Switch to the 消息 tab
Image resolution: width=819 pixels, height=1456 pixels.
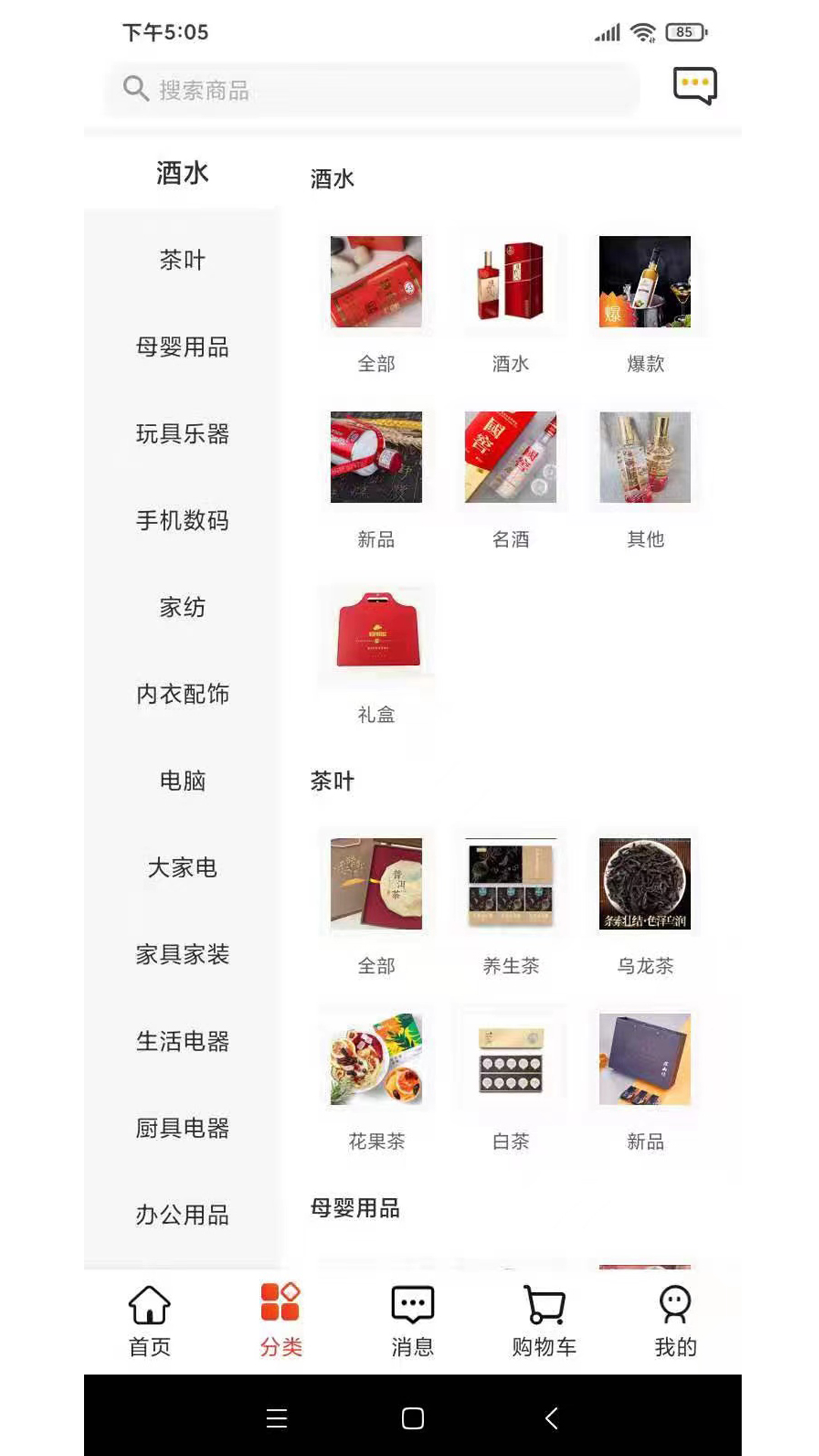click(x=413, y=1321)
